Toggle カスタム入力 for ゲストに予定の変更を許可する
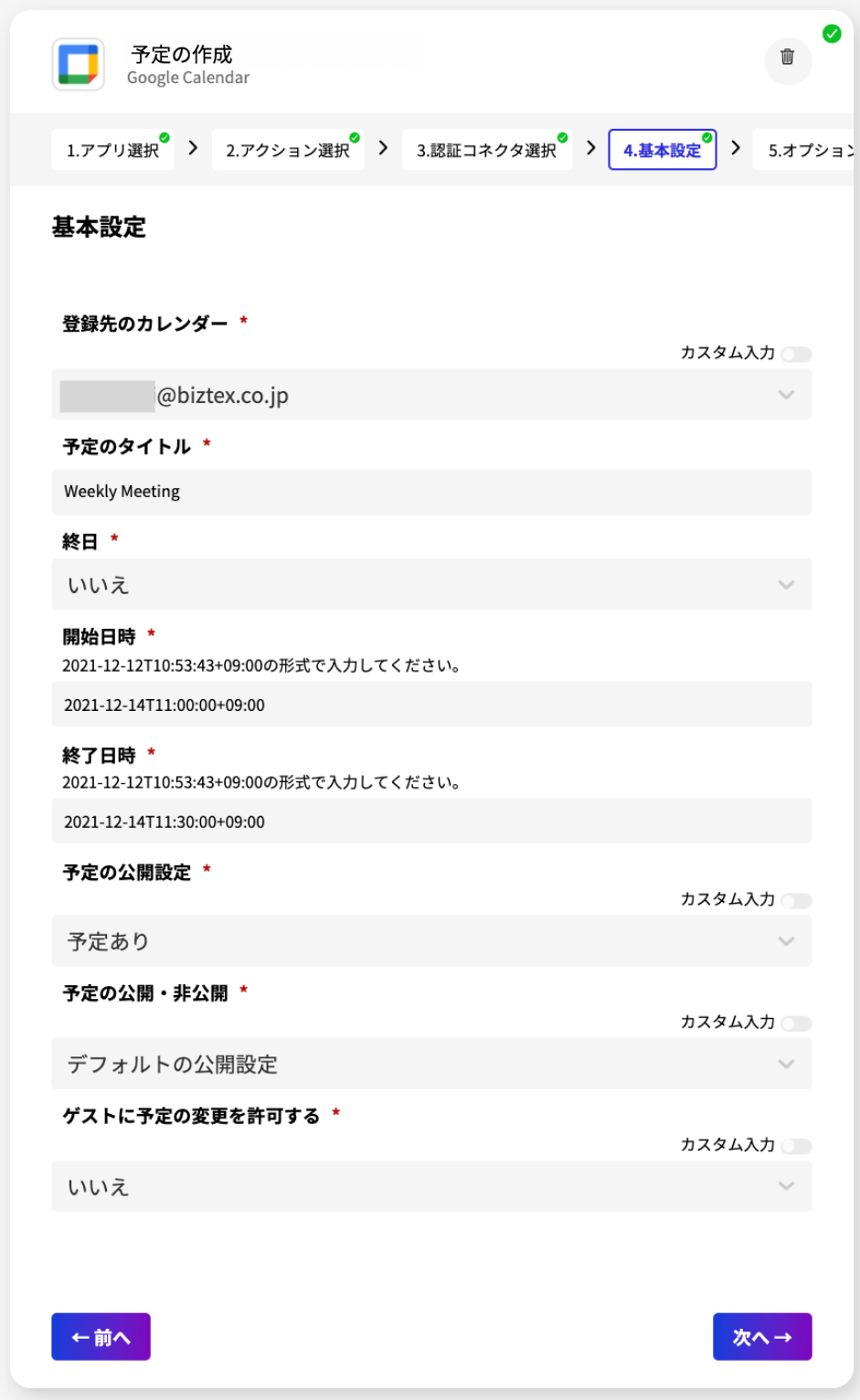860x1400 pixels. (x=796, y=1145)
